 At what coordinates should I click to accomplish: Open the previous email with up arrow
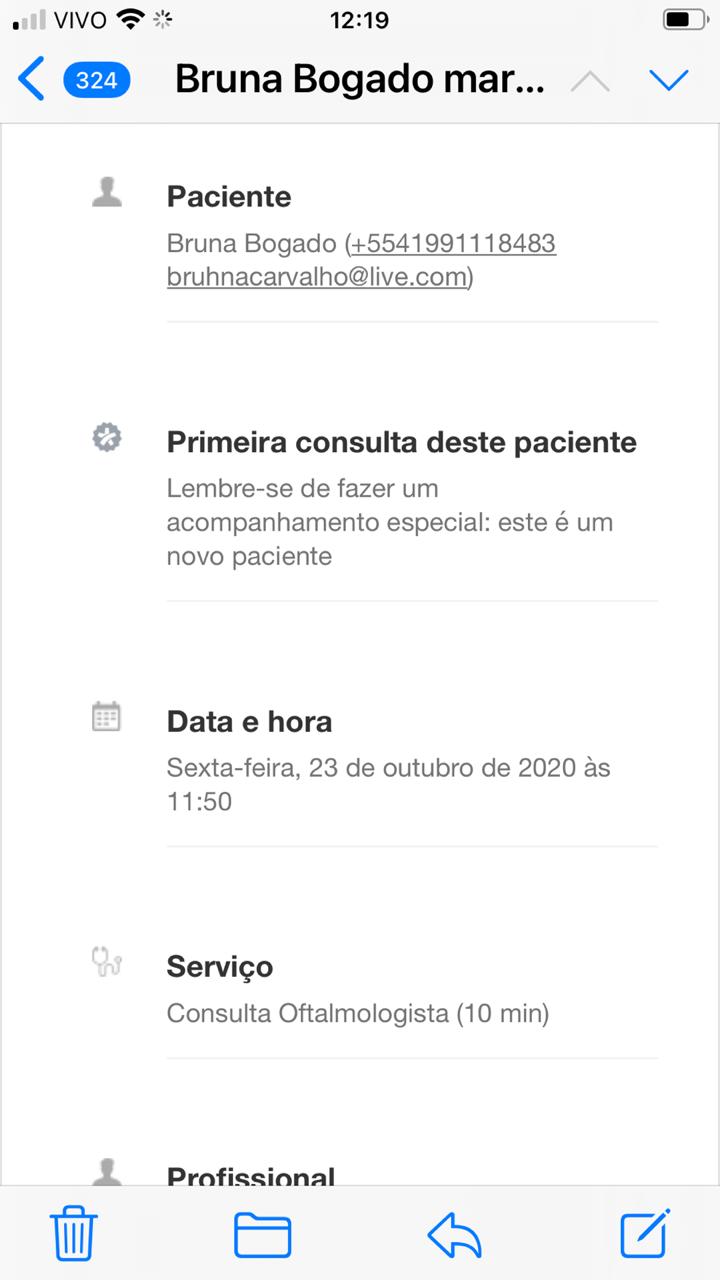tap(590, 81)
